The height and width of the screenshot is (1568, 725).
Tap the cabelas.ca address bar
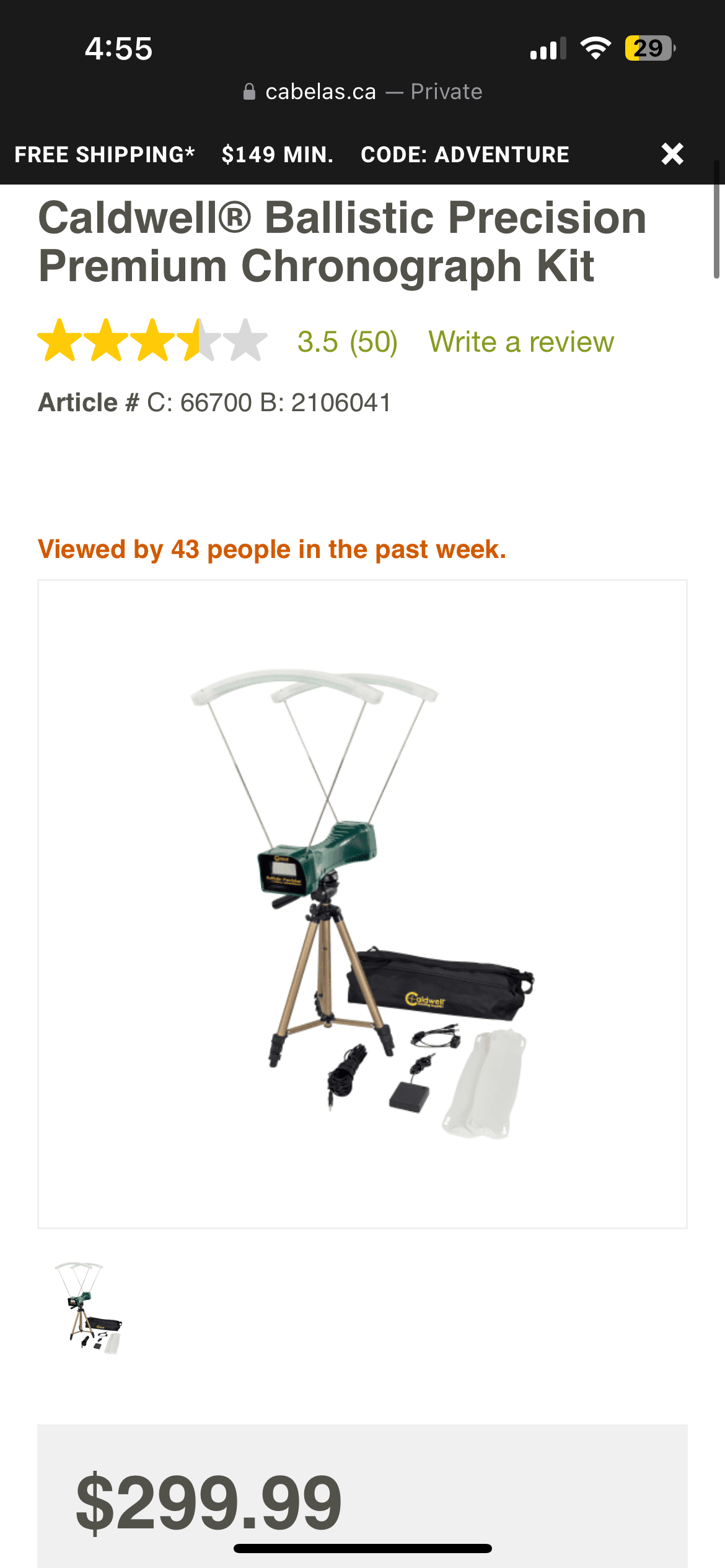coord(362,92)
